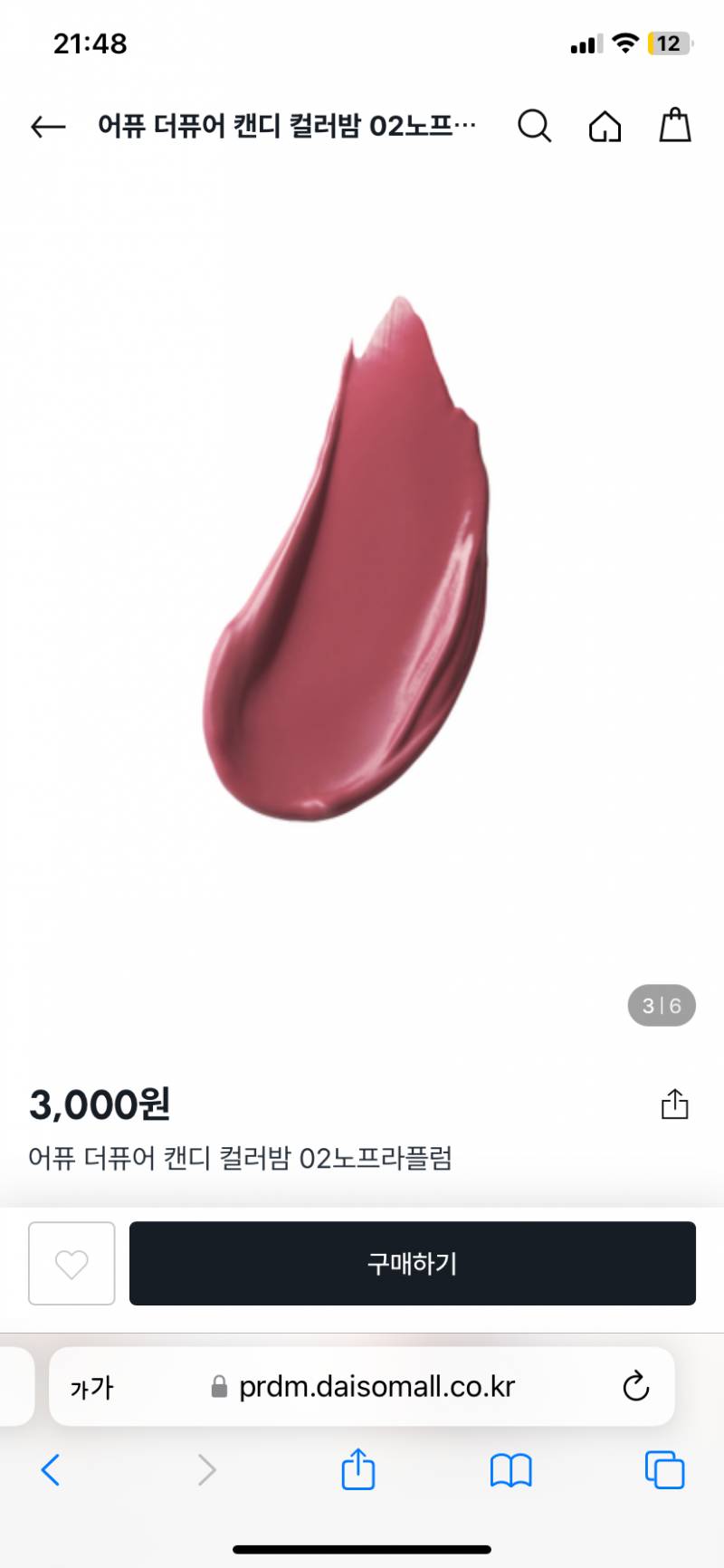Image resolution: width=724 pixels, height=1568 pixels.
Task: Open Safari bookmarks
Action: (x=511, y=1470)
